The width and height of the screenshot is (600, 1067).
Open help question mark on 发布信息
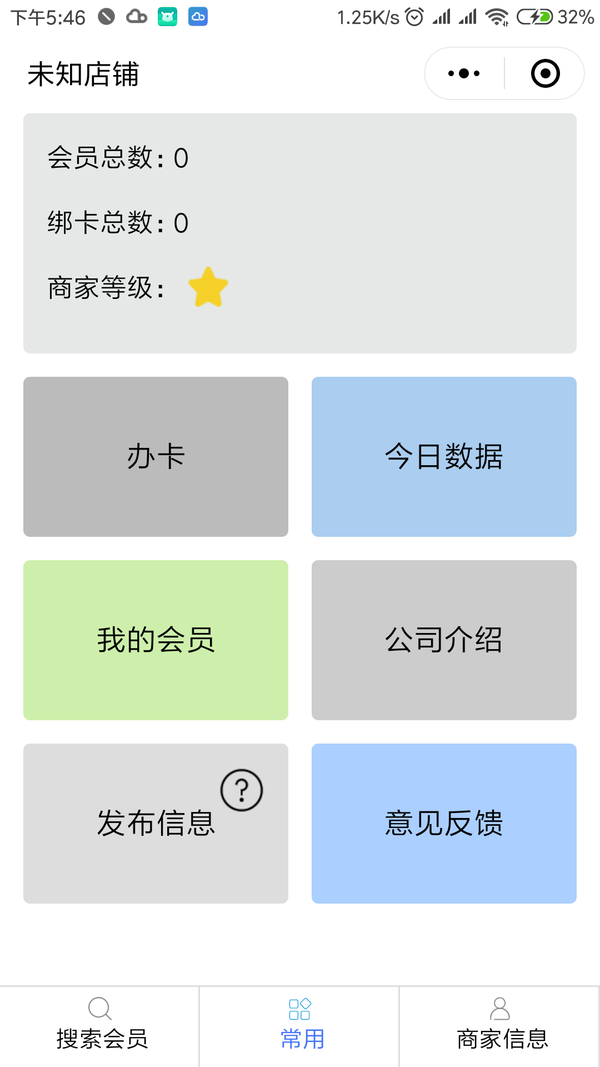point(241,790)
